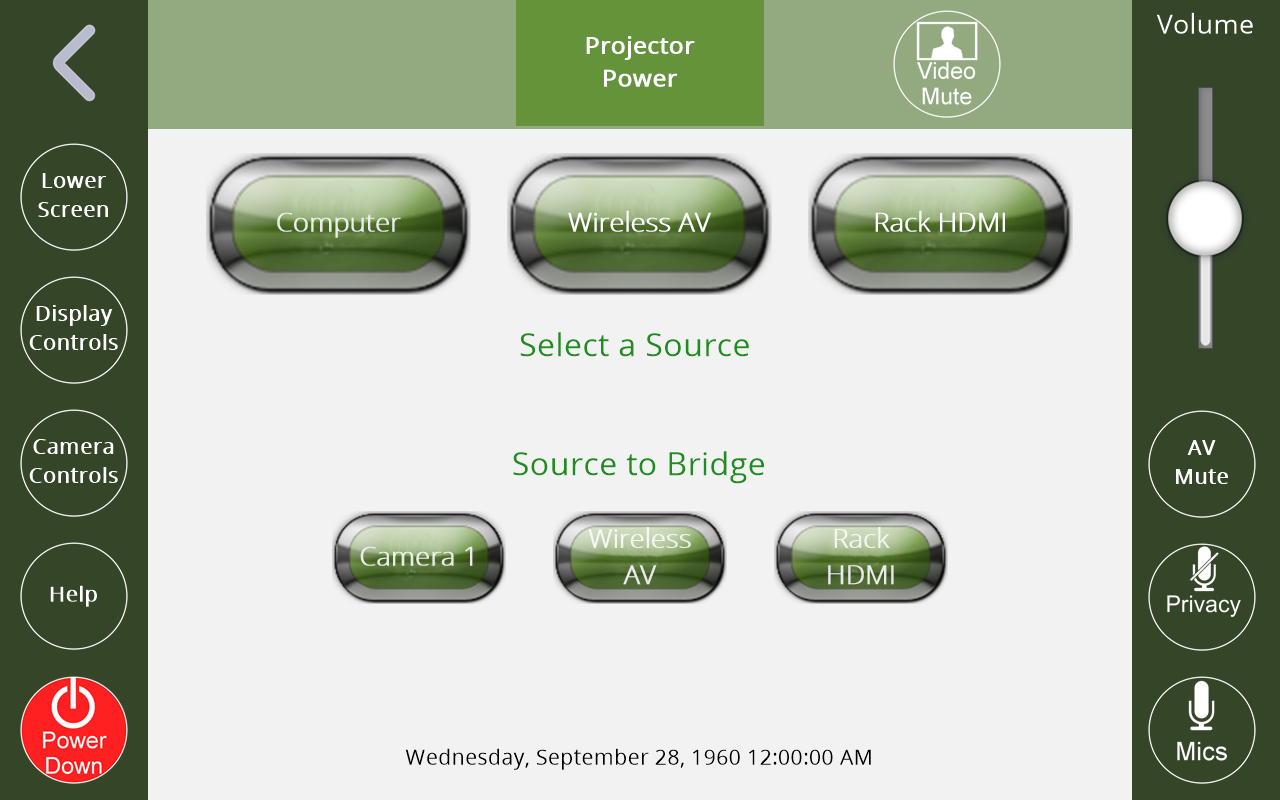Toggle Video Mute

pyautogui.click(x=946, y=65)
